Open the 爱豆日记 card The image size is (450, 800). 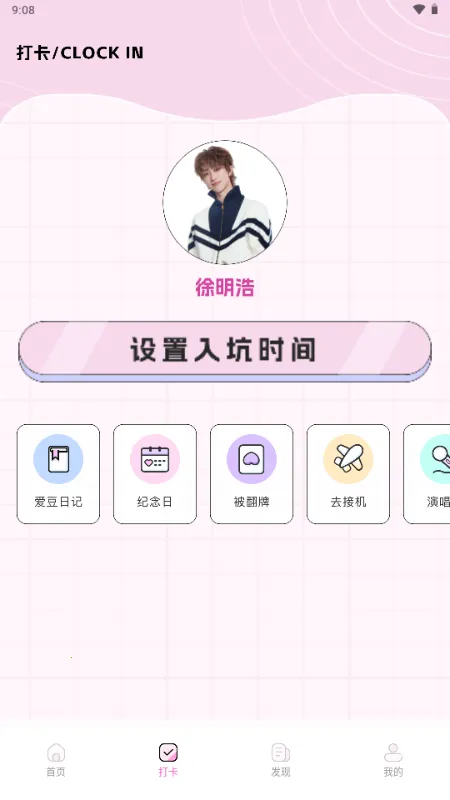(x=58, y=473)
